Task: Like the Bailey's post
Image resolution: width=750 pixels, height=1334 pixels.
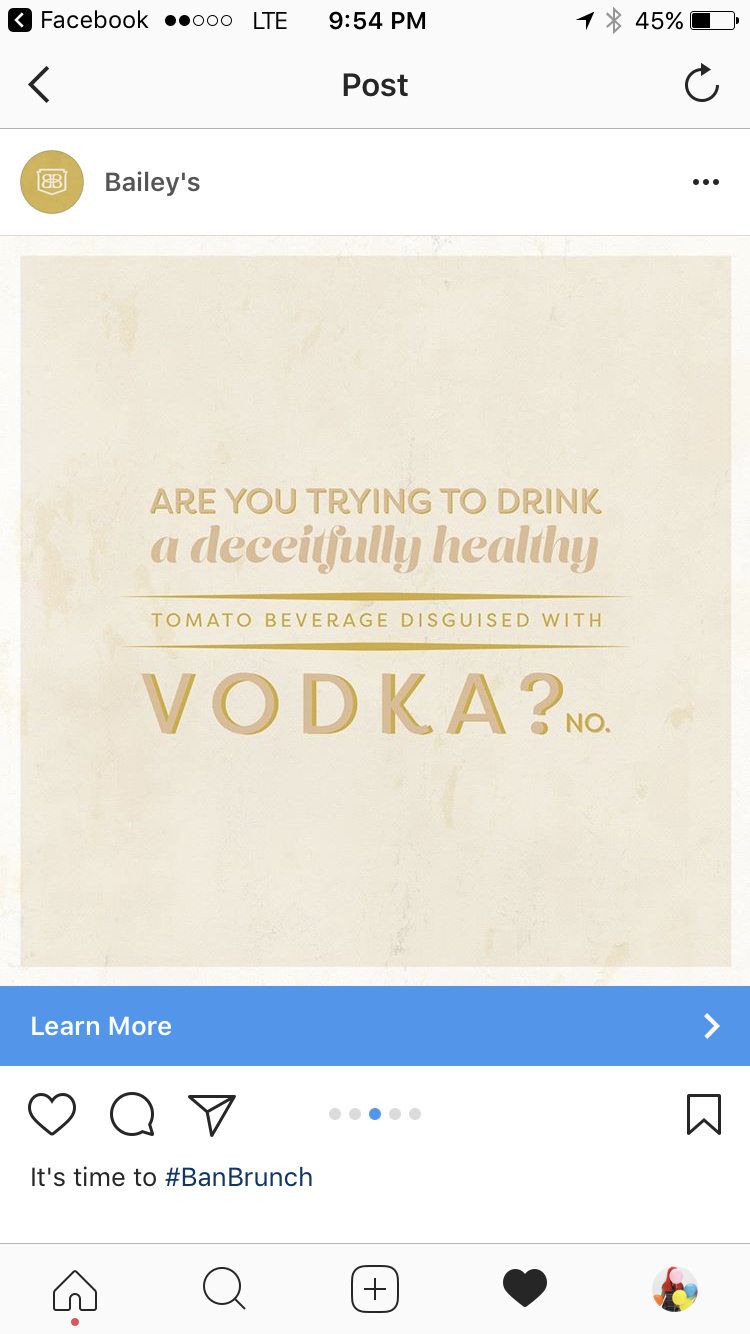Action: click(52, 1114)
